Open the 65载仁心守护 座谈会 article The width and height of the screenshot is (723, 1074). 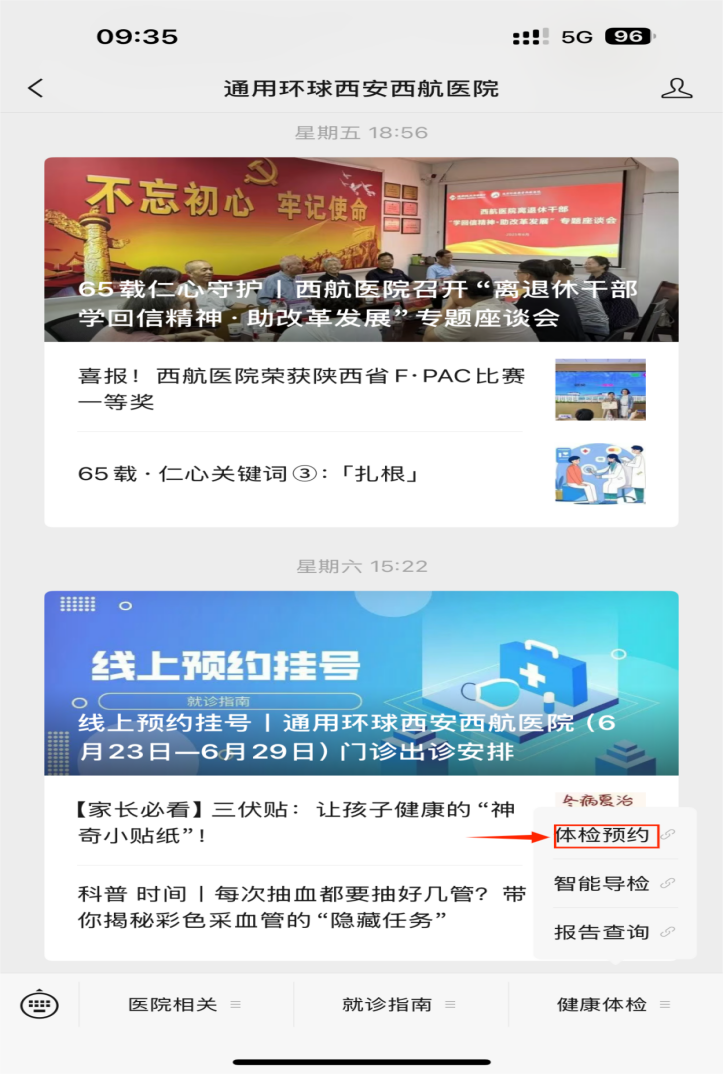(x=360, y=250)
